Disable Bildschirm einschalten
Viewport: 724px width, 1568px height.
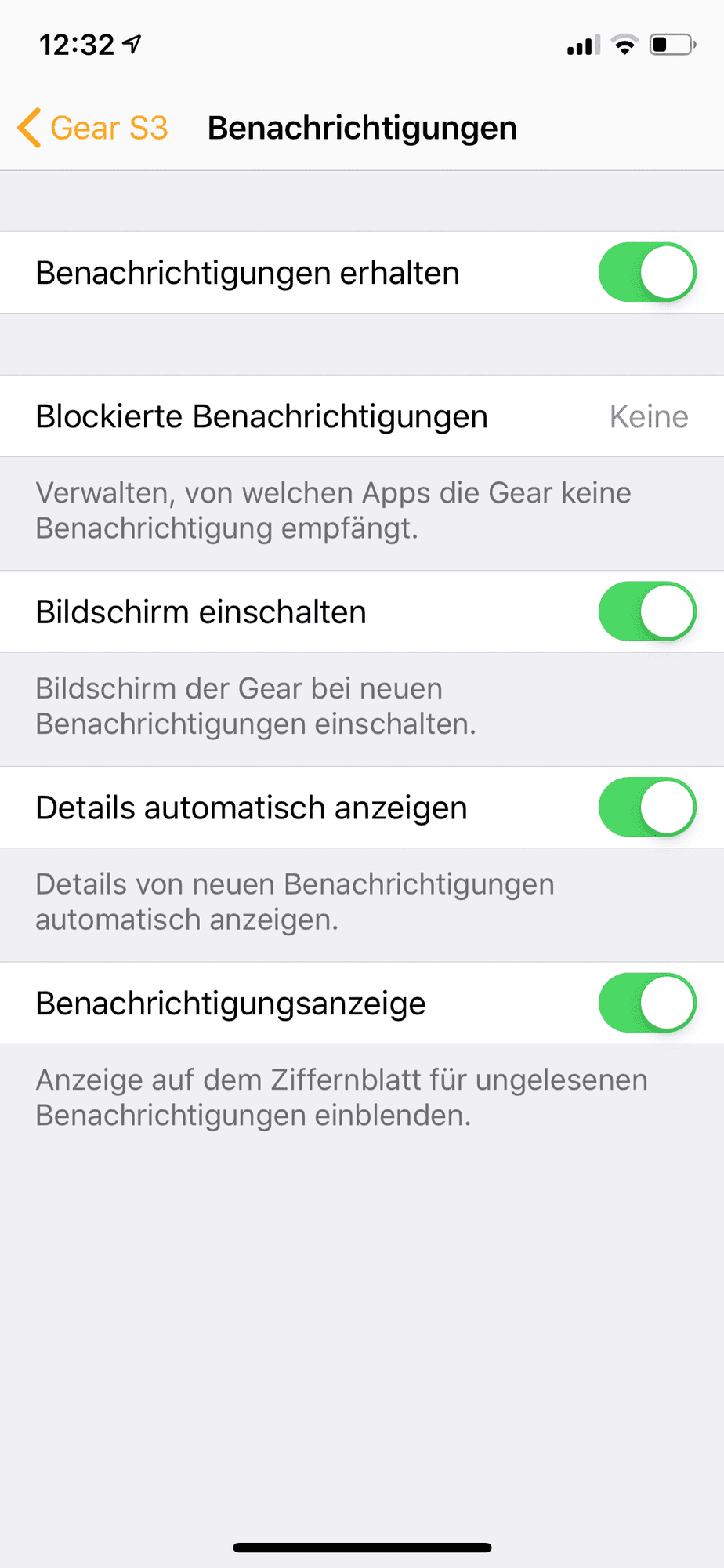[646, 612]
